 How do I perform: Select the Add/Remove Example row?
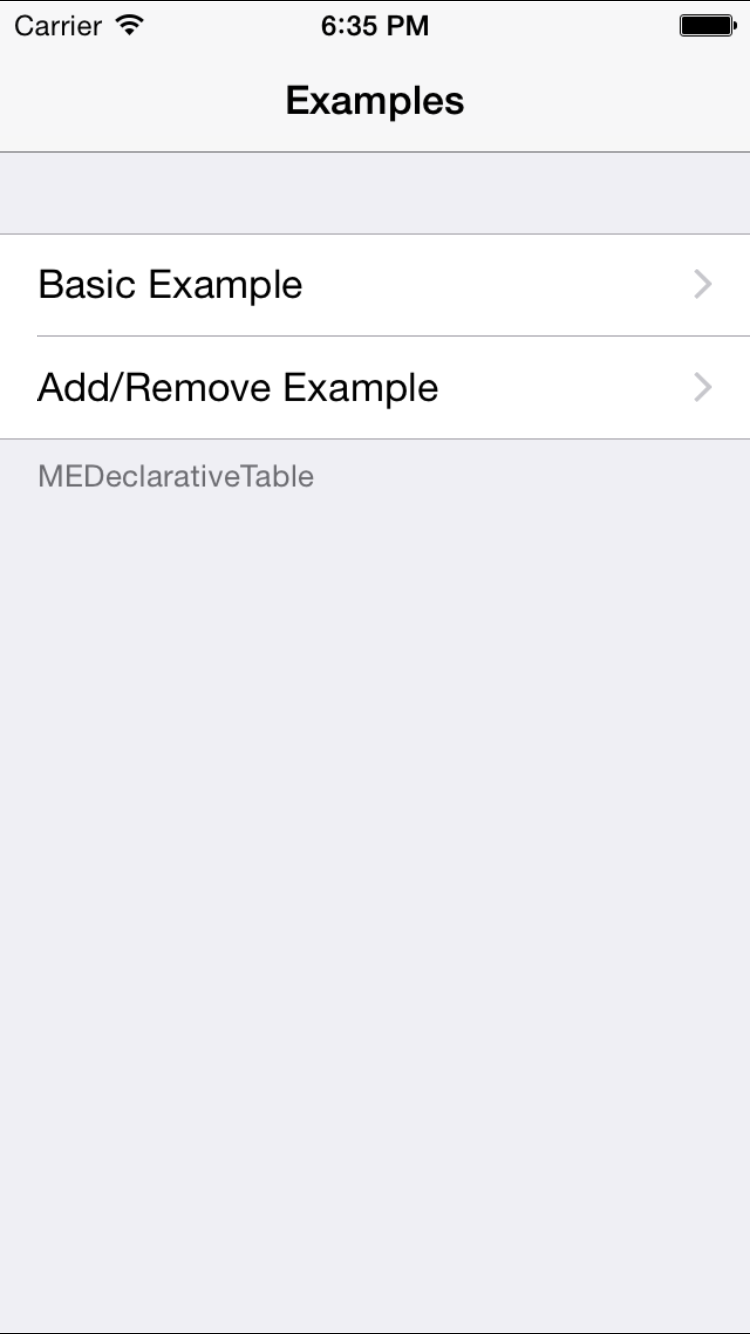pos(374,388)
